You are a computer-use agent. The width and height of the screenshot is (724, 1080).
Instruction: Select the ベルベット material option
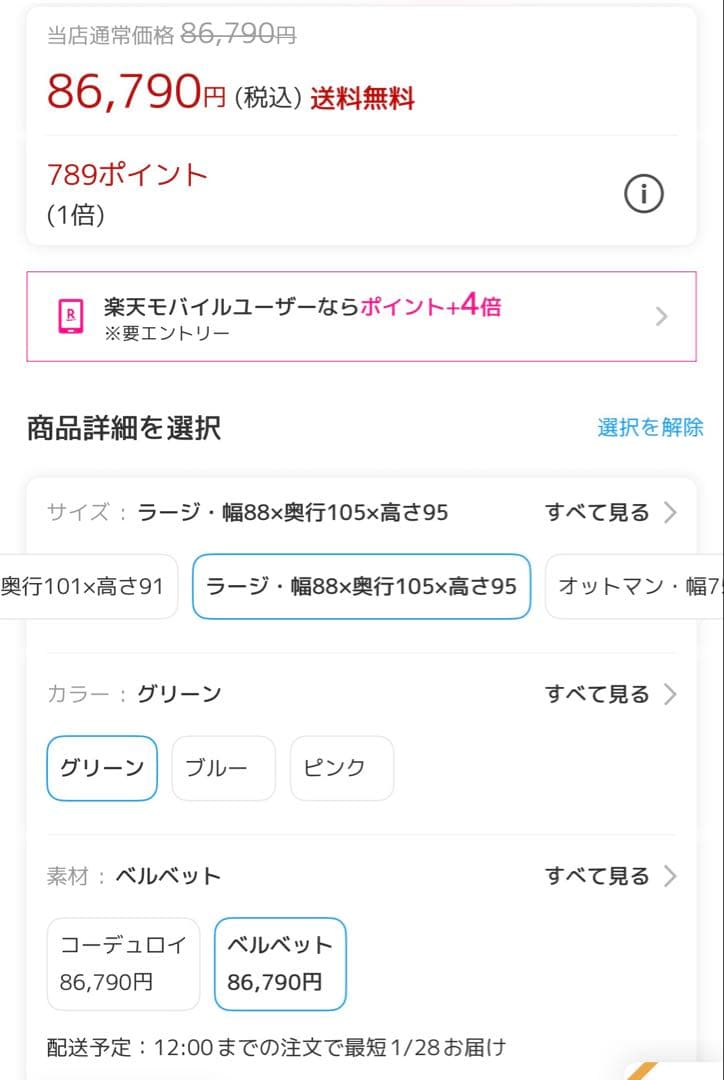(280, 964)
